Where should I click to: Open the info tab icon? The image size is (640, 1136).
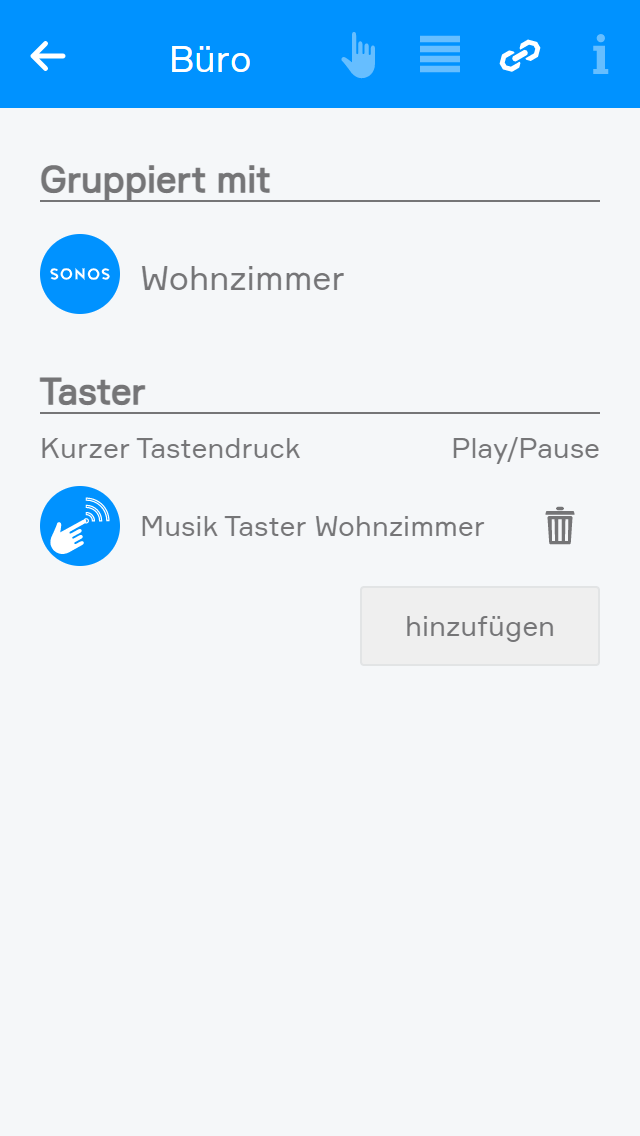pyautogui.click(x=600, y=56)
